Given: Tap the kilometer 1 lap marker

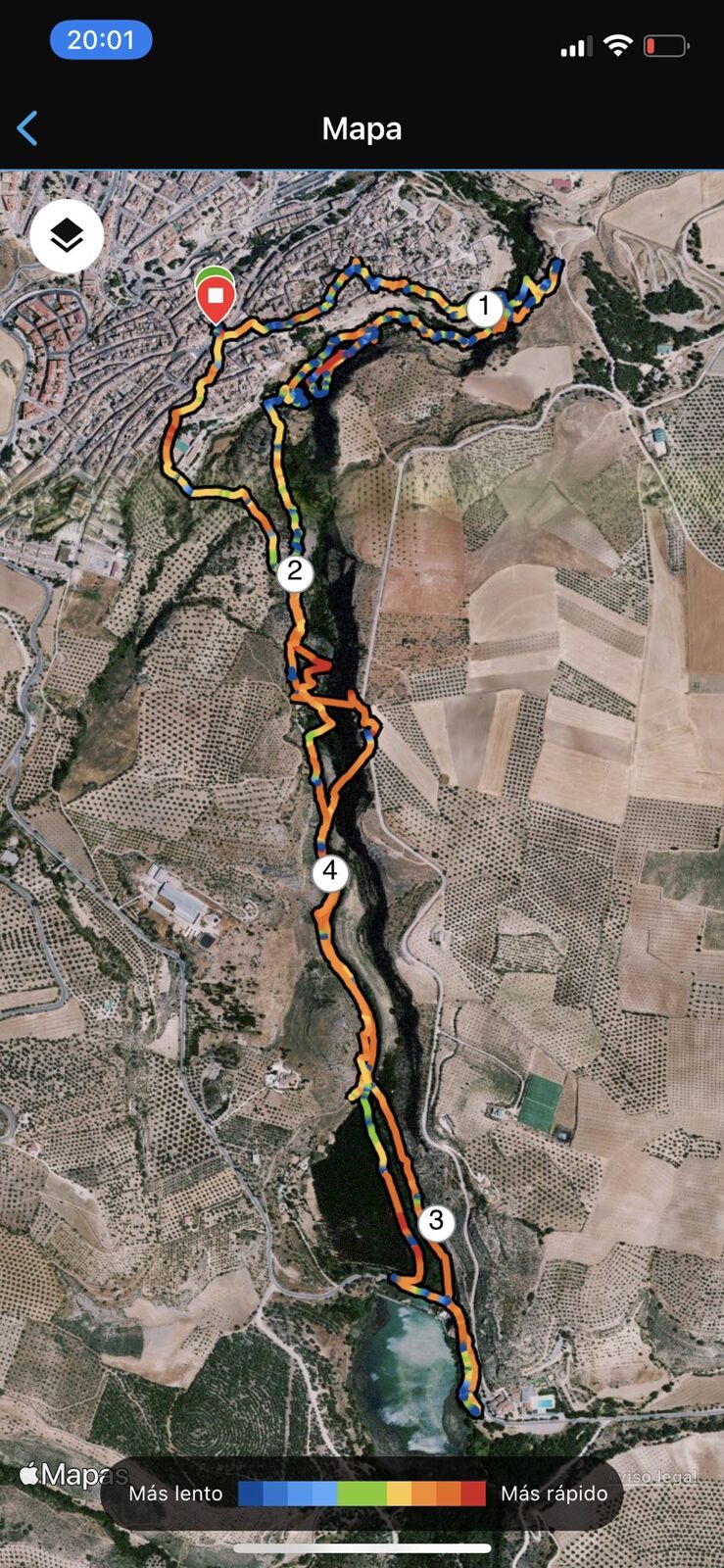Looking at the screenshot, I should tap(483, 308).
